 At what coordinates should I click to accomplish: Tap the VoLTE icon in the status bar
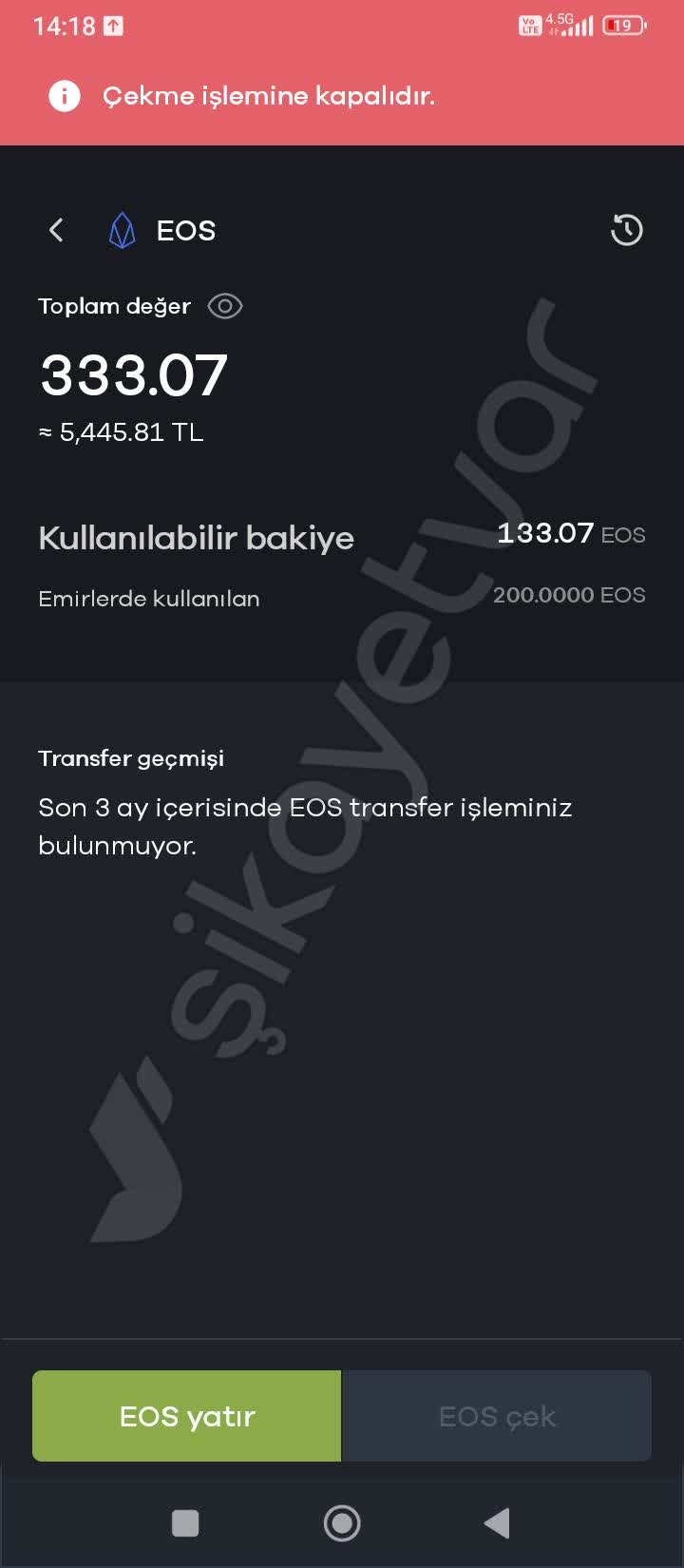pos(529,24)
